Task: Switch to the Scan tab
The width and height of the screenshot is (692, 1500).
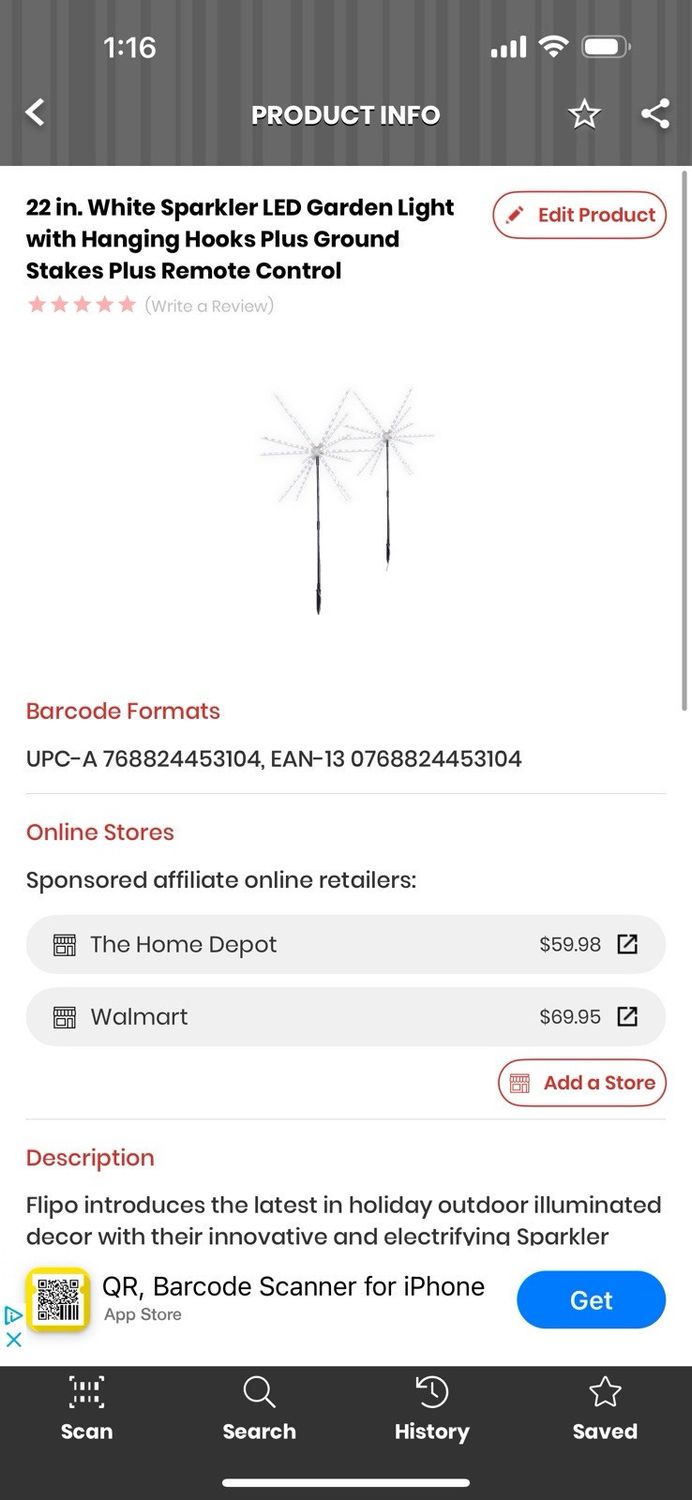Action: 87,1409
